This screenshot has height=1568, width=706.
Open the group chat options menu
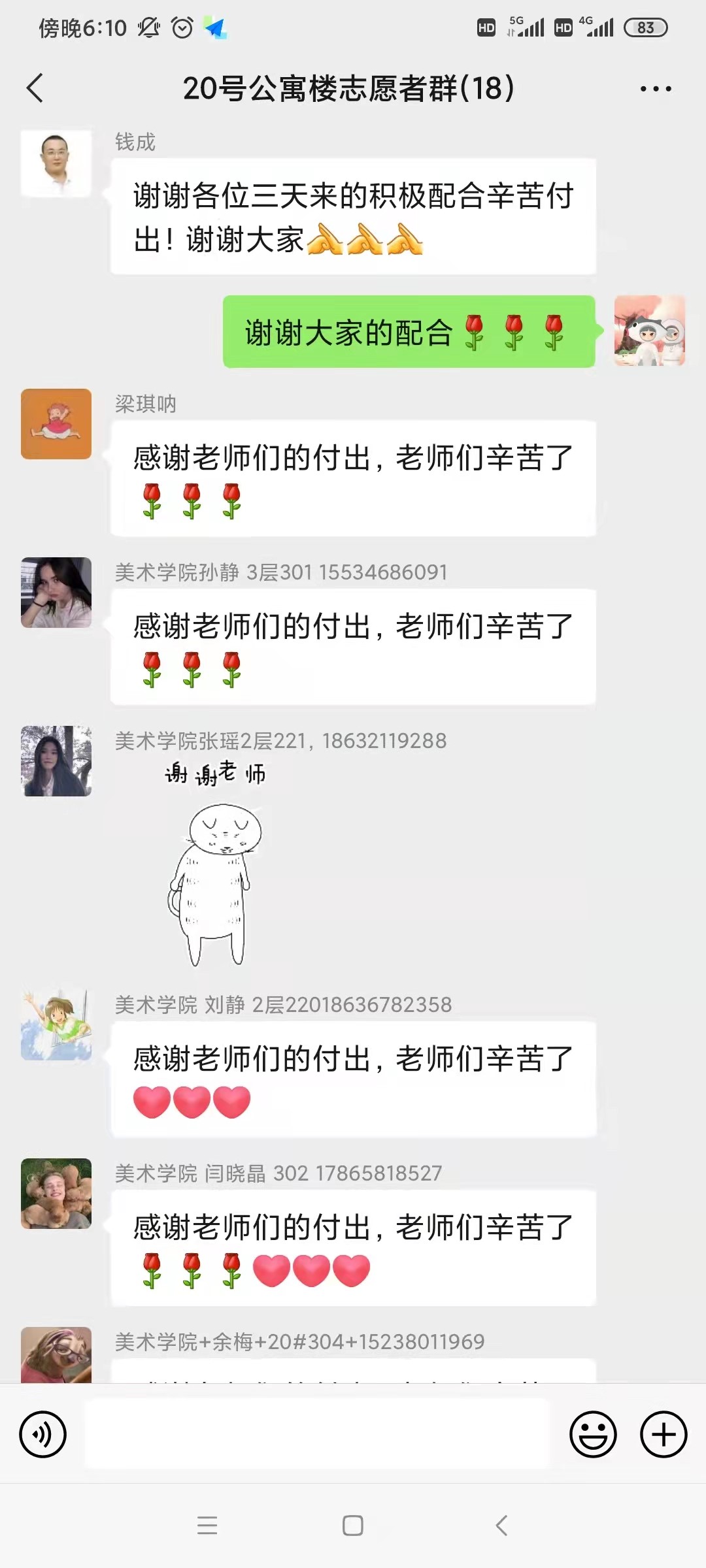[656, 89]
